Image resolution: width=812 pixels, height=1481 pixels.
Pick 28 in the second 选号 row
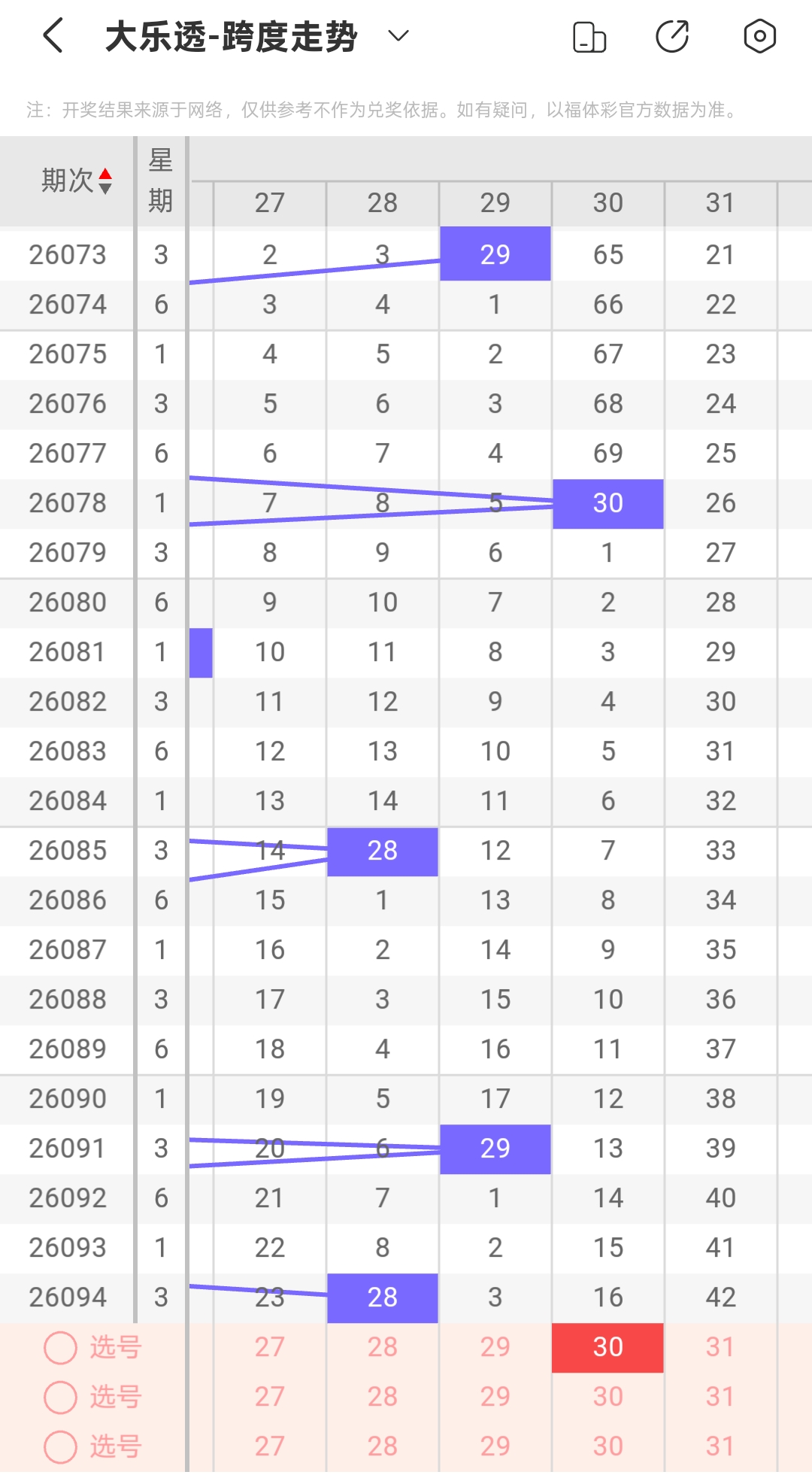pos(383,1398)
